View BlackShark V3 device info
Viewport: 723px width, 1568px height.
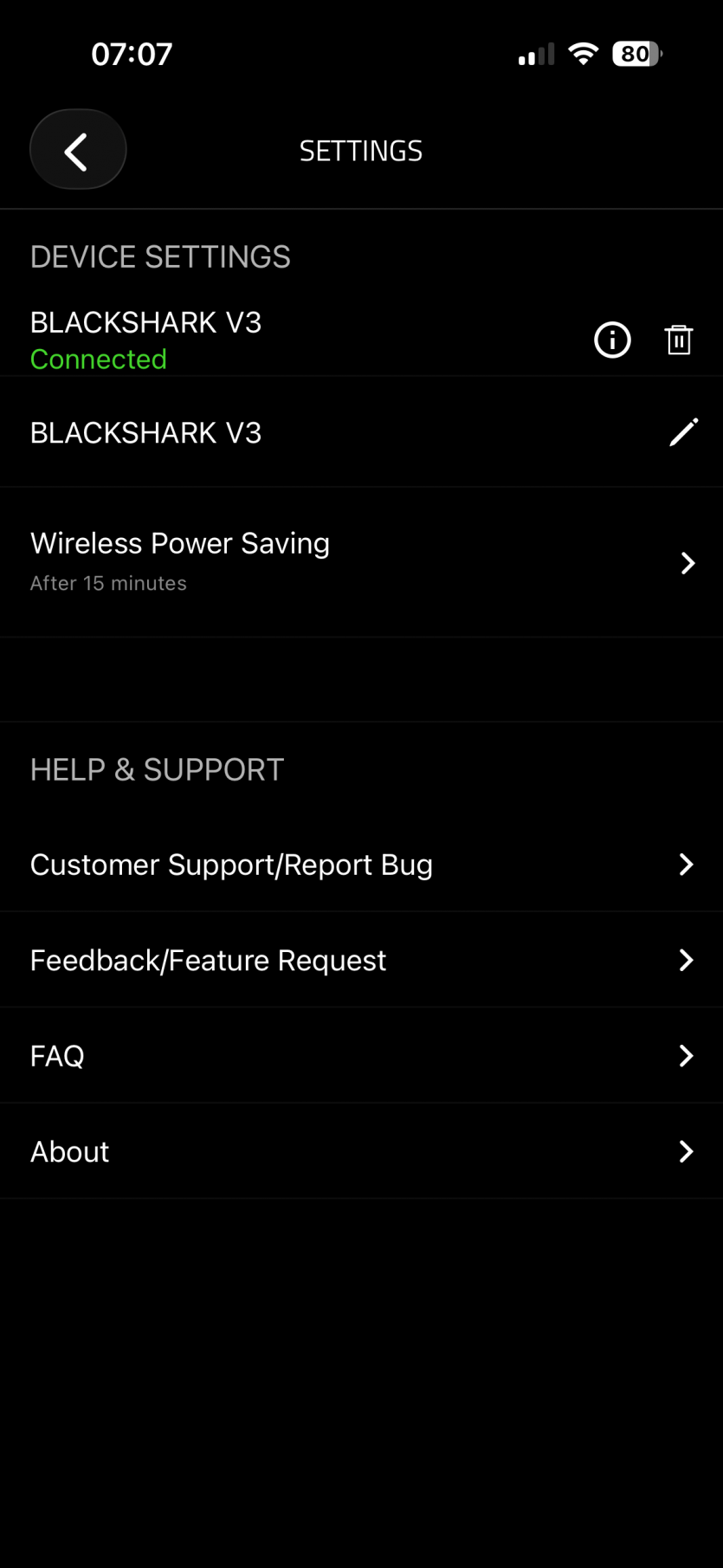point(612,340)
